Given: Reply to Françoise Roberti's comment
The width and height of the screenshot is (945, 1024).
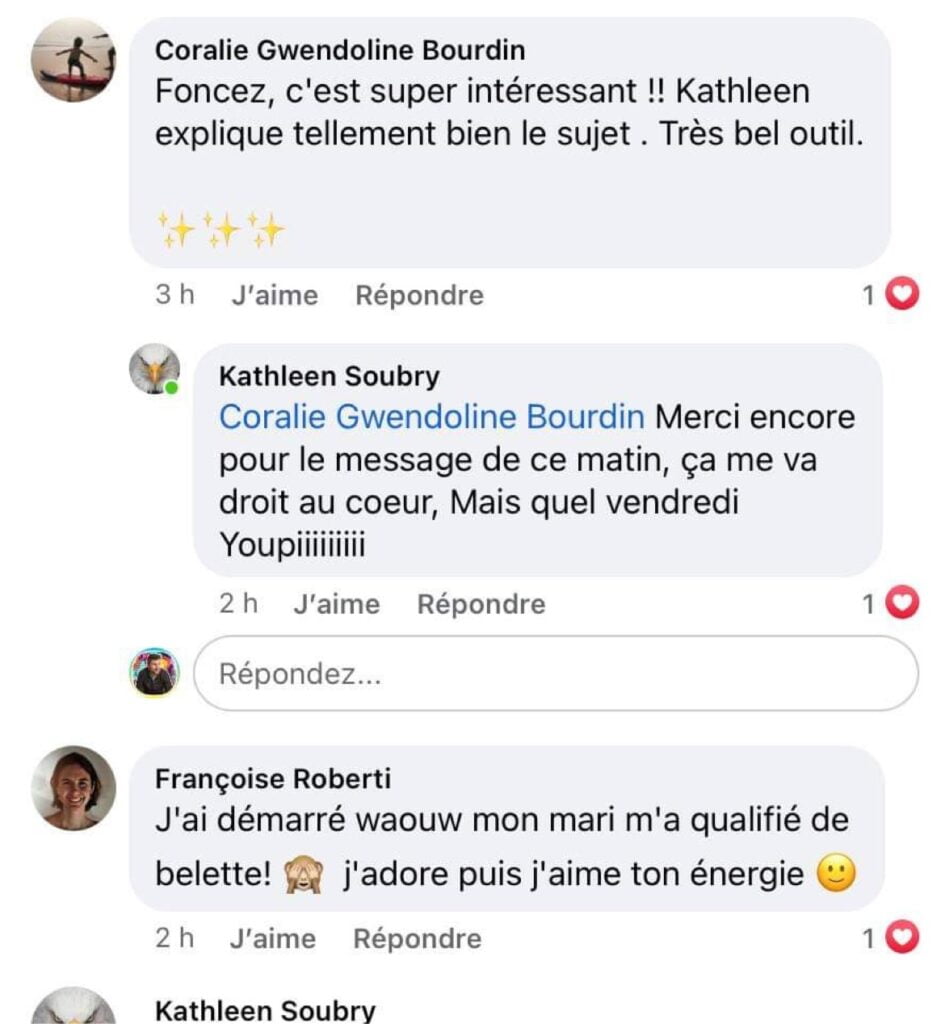Looking at the screenshot, I should click(x=417, y=939).
